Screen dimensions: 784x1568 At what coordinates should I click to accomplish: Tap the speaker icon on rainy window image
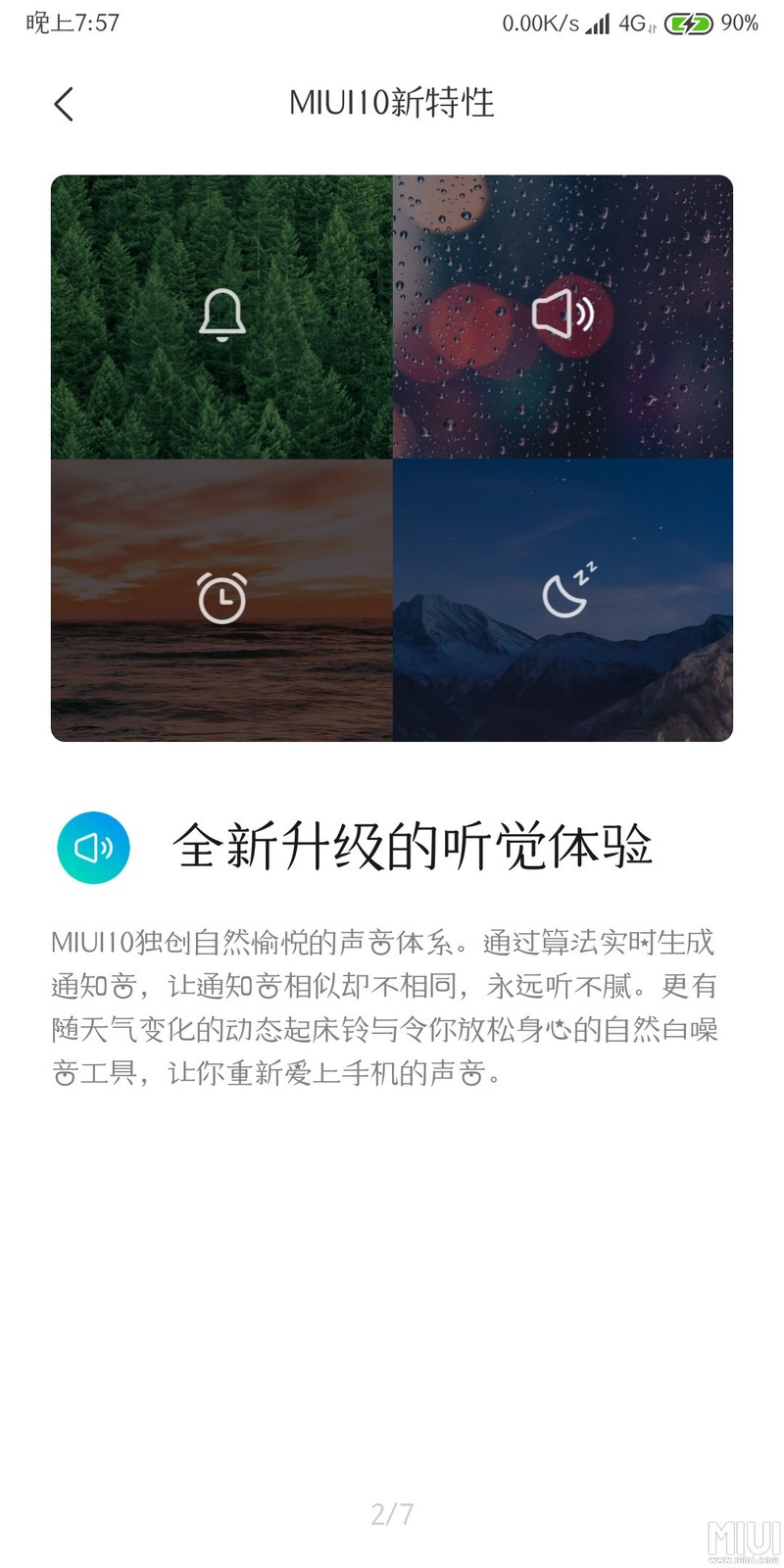563,314
